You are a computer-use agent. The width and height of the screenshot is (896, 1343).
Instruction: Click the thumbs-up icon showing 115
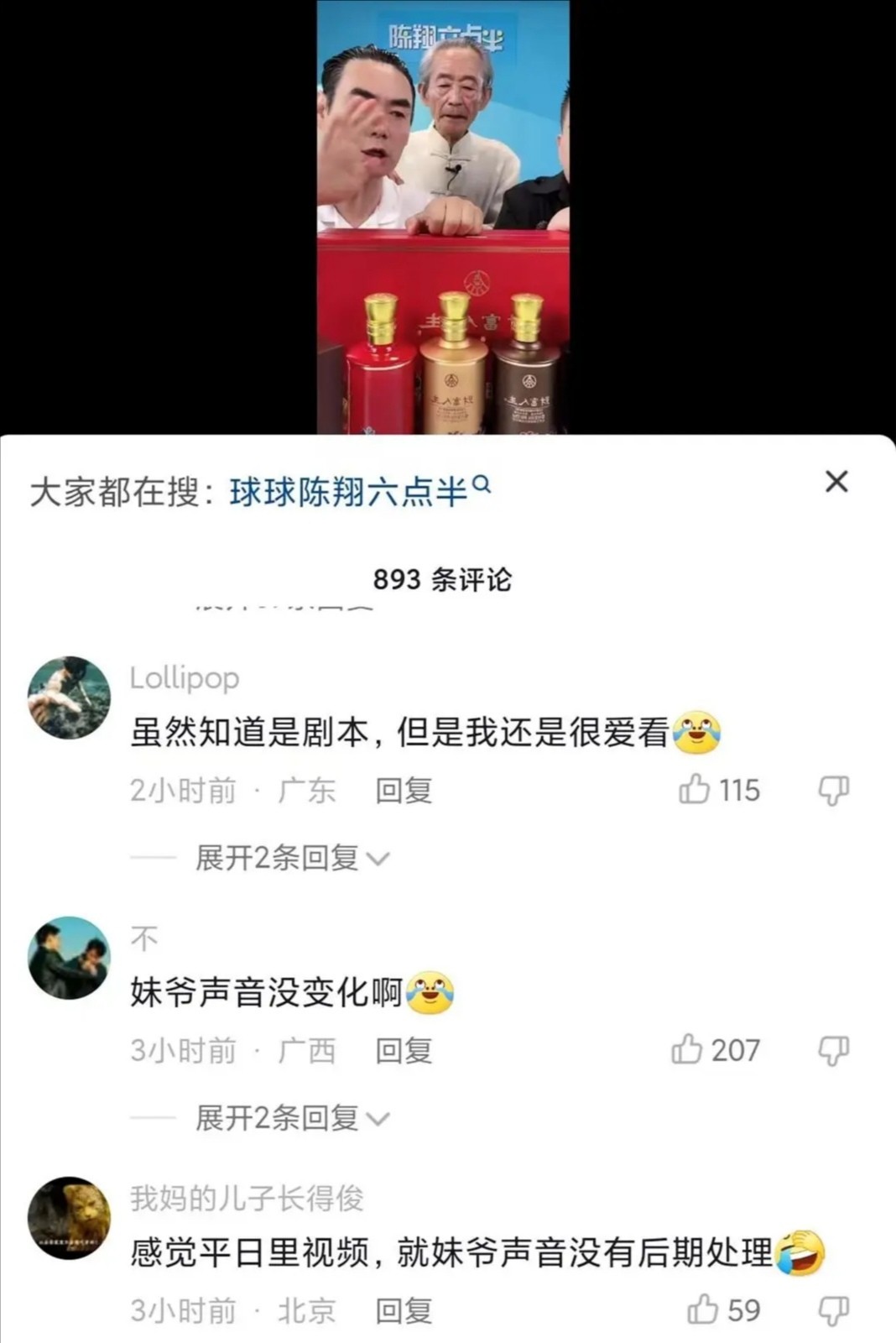click(x=695, y=789)
